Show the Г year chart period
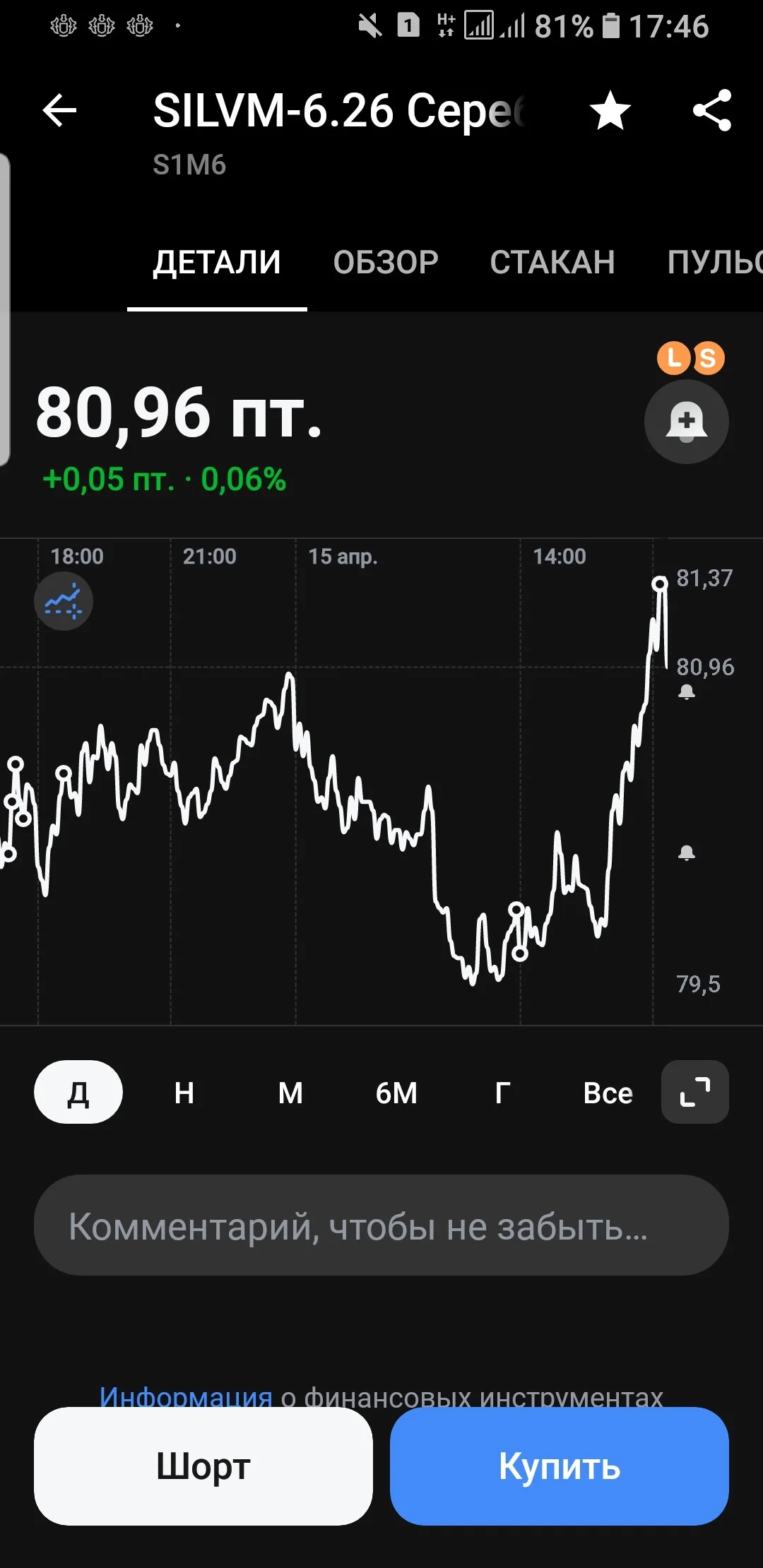Viewport: 763px width, 1568px height. point(502,1093)
